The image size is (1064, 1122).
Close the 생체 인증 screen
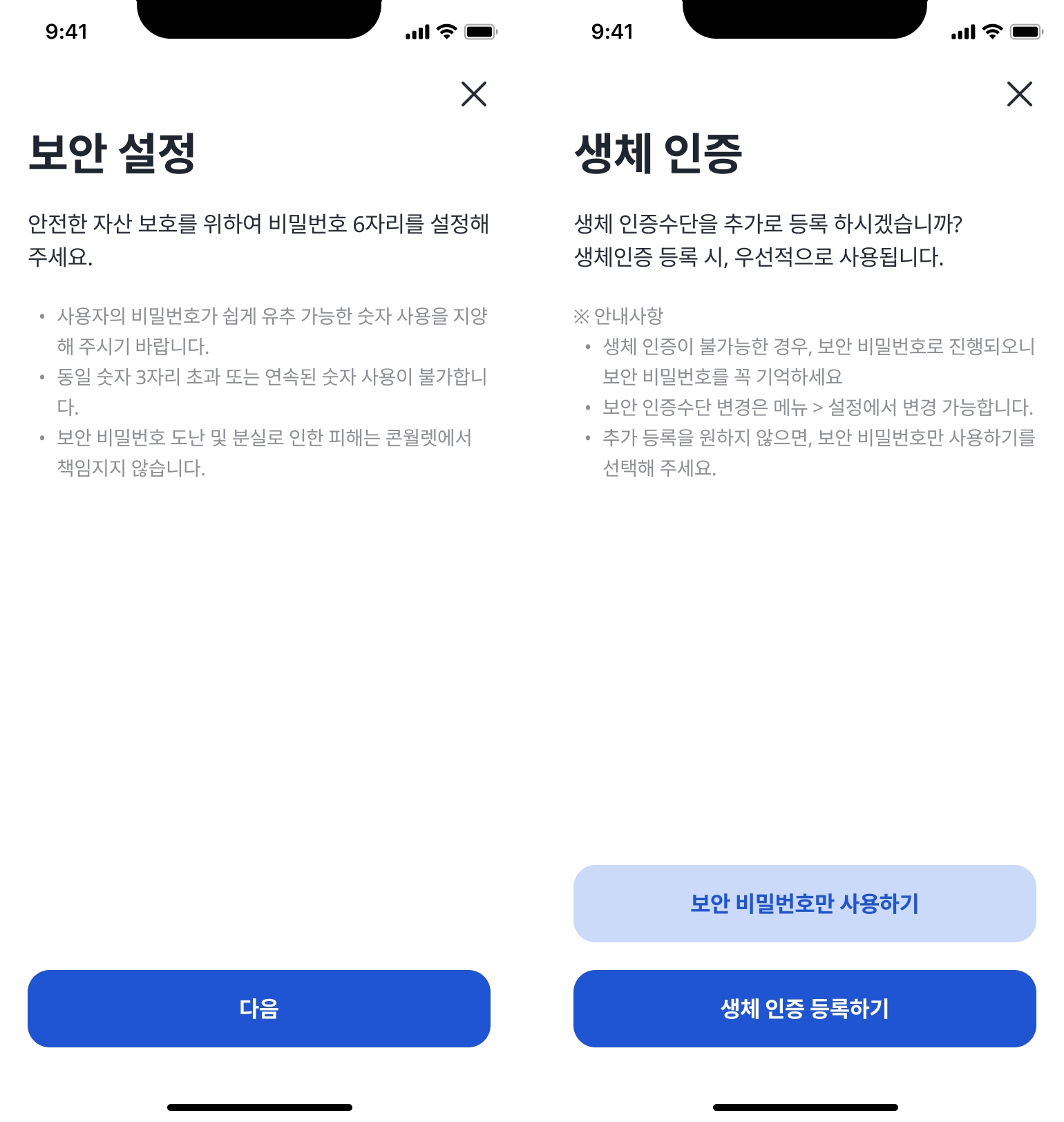tap(1019, 94)
